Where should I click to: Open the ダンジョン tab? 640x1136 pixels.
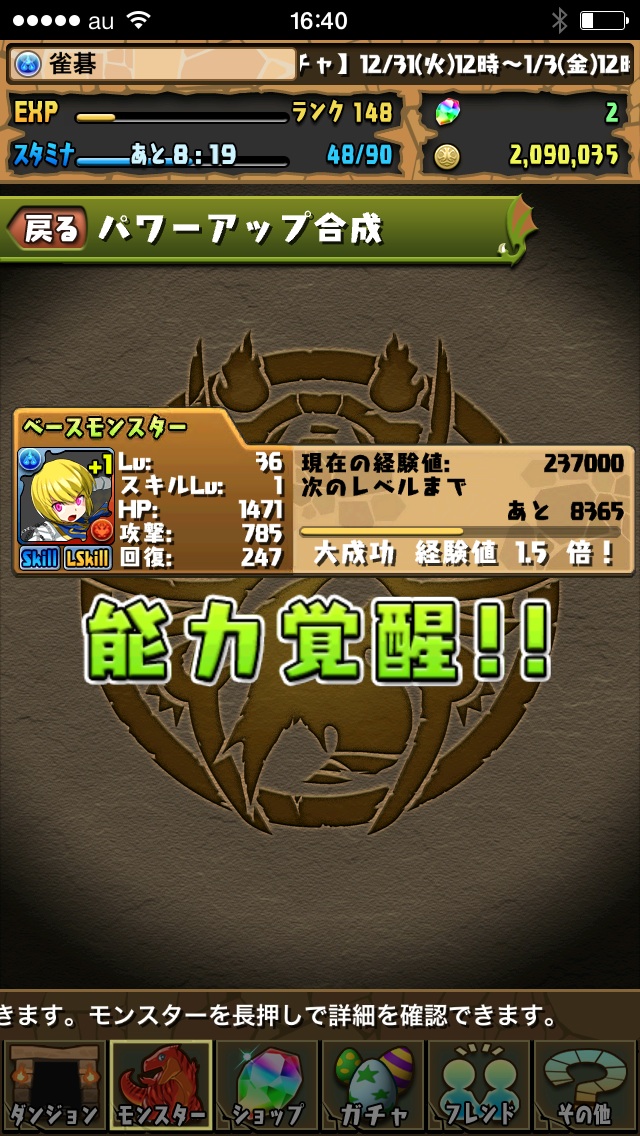pos(53,1086)
